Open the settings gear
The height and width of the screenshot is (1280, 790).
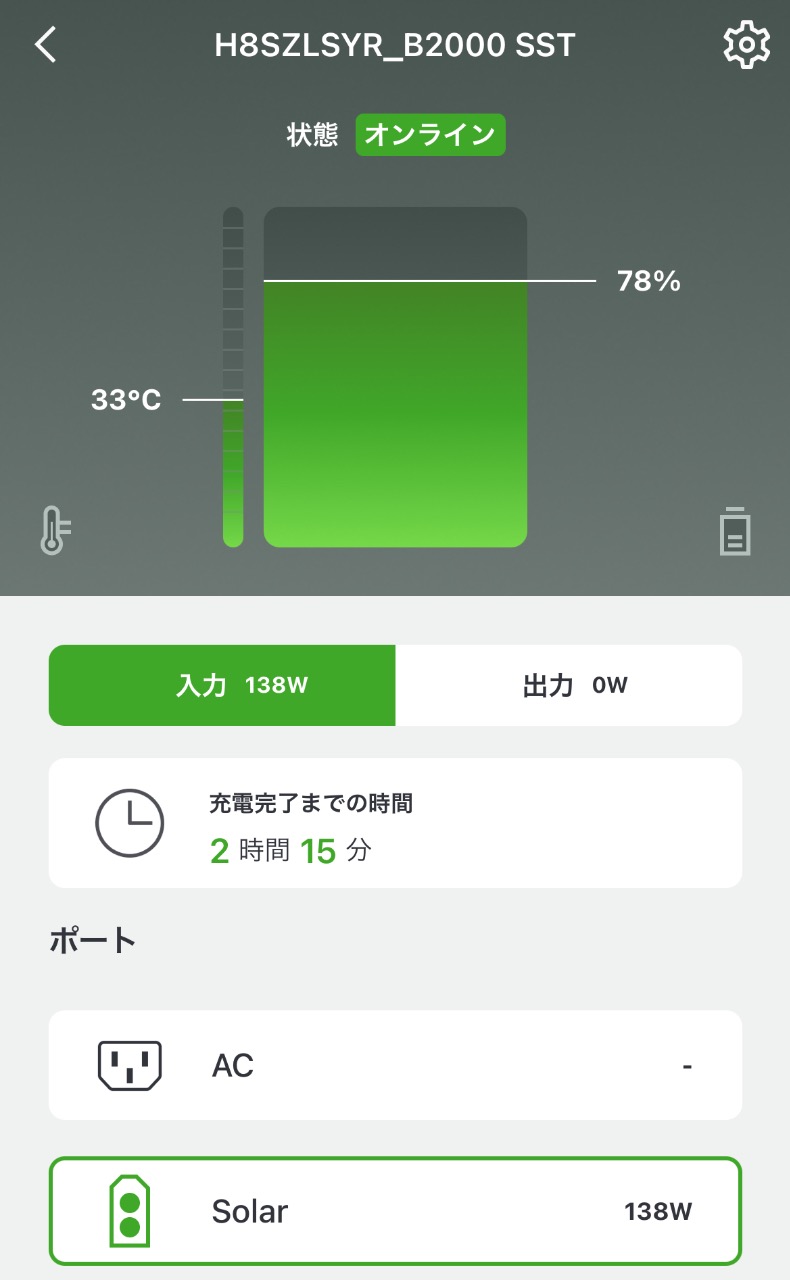click(x=746, y=45)
